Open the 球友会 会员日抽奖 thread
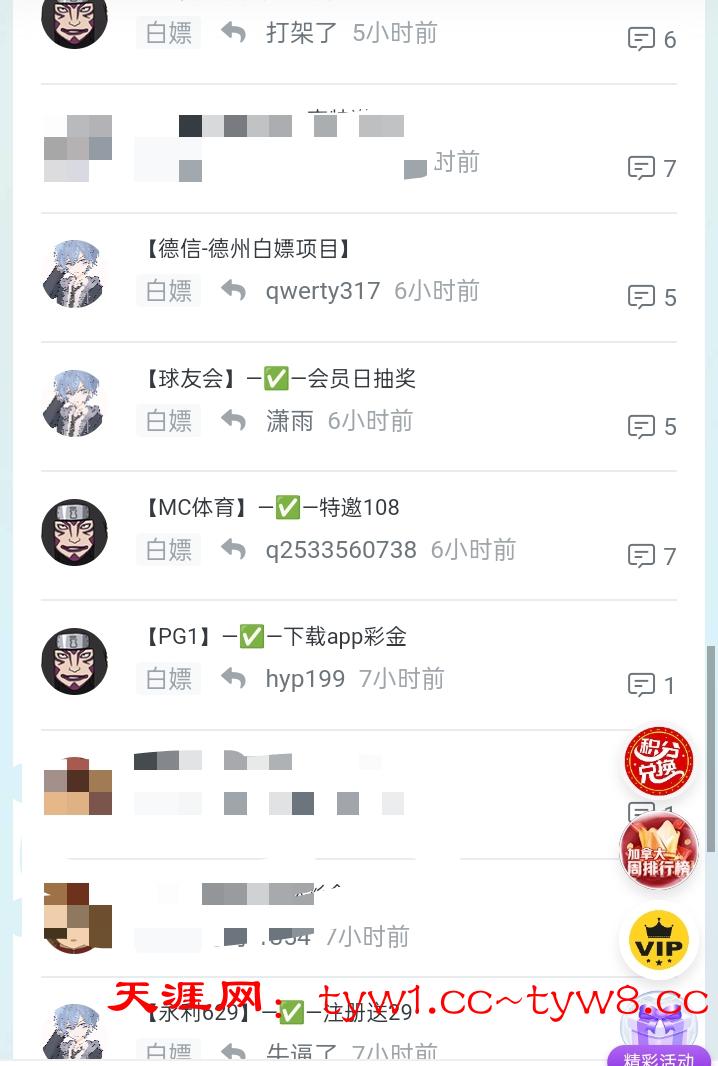Screen dimensions: 718x1066 coord(280,378)
